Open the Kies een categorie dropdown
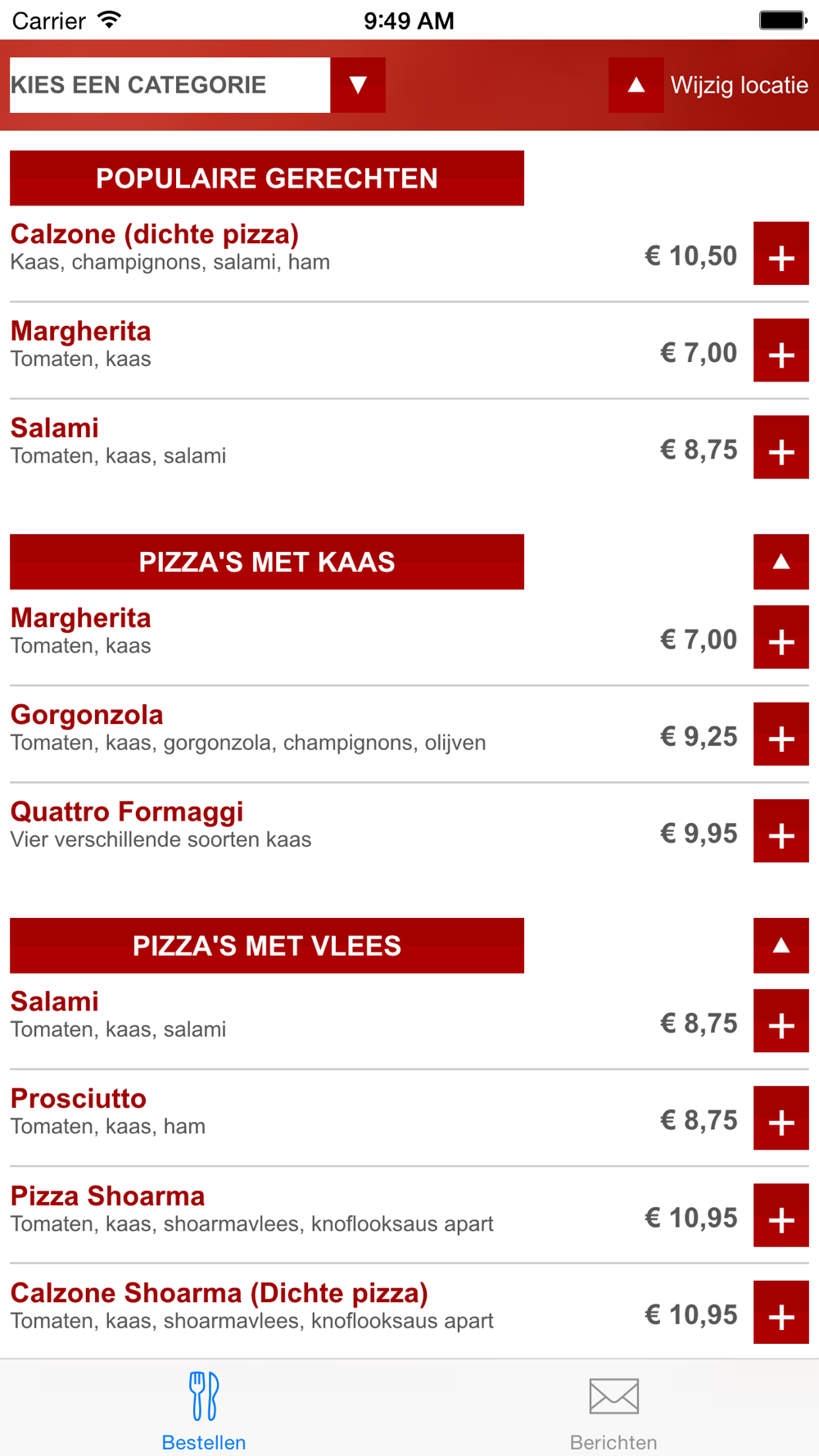The image size is (819, 1456). point(197,85)
